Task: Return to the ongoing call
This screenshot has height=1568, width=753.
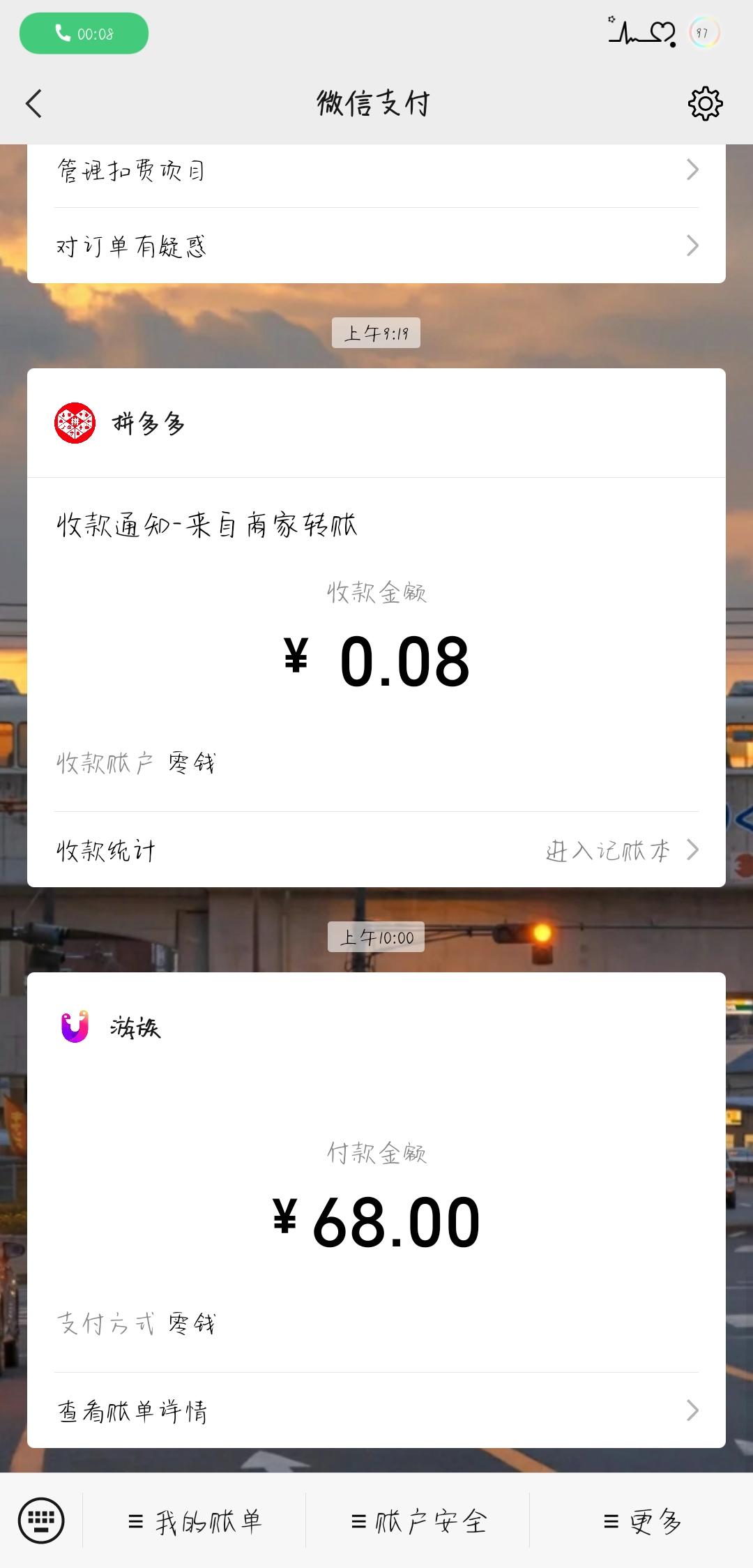Action: point(84,33)
